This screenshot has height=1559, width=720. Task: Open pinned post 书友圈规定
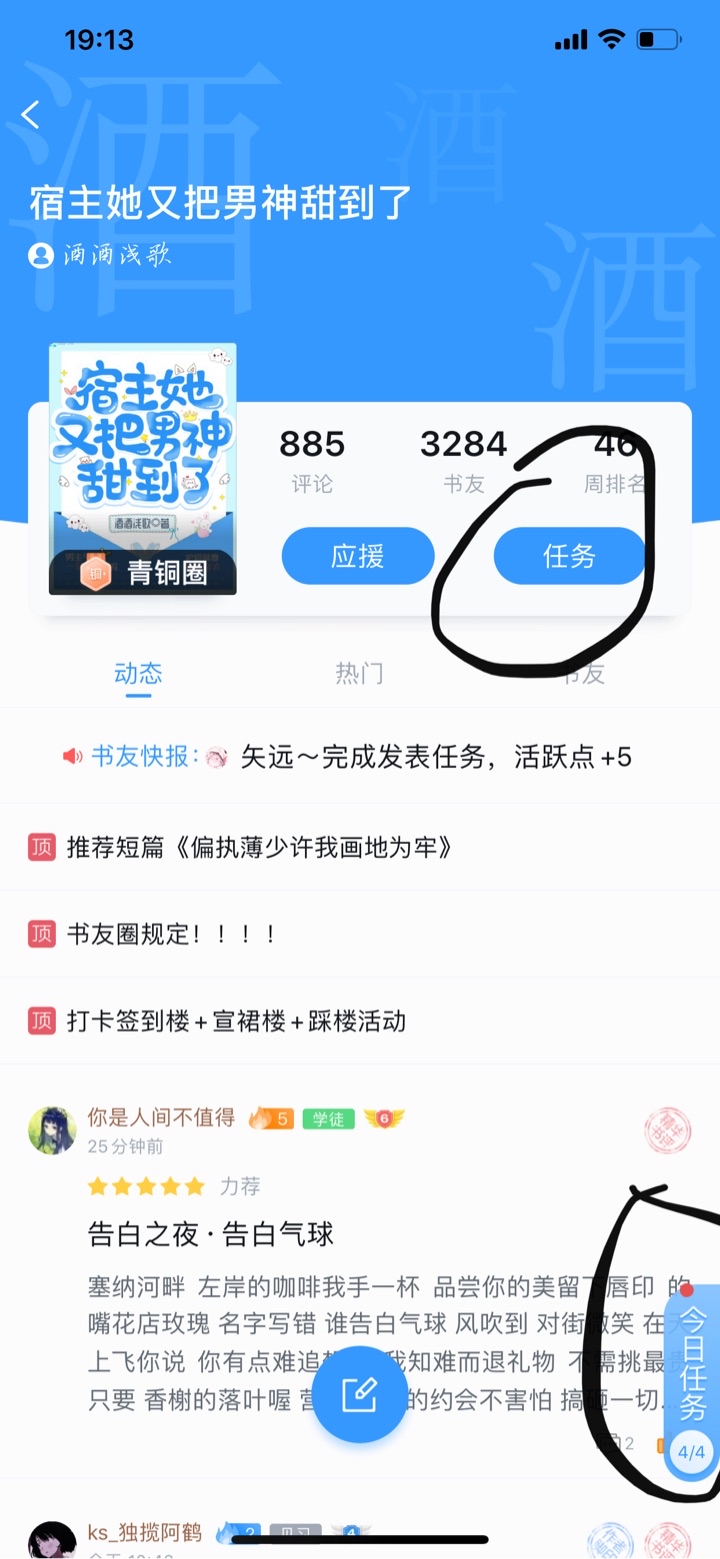171,935
